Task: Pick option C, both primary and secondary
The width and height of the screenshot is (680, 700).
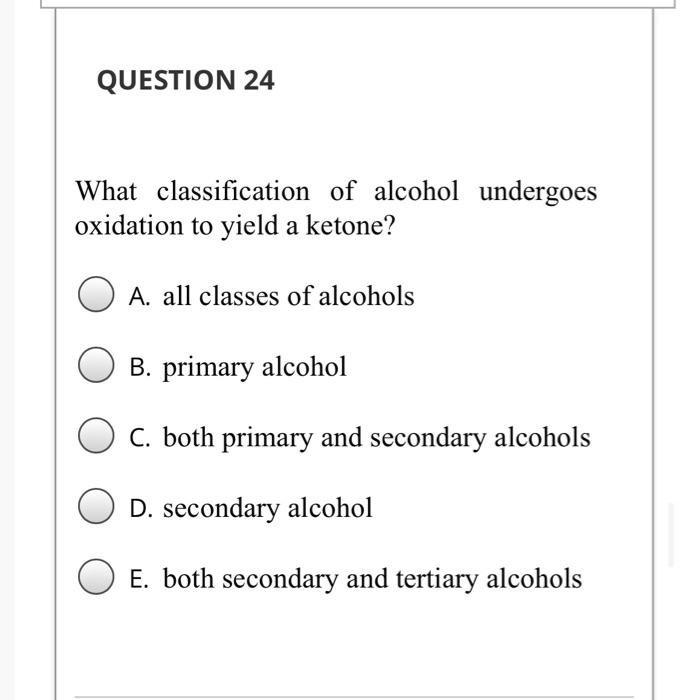Action: pos(96,435)
